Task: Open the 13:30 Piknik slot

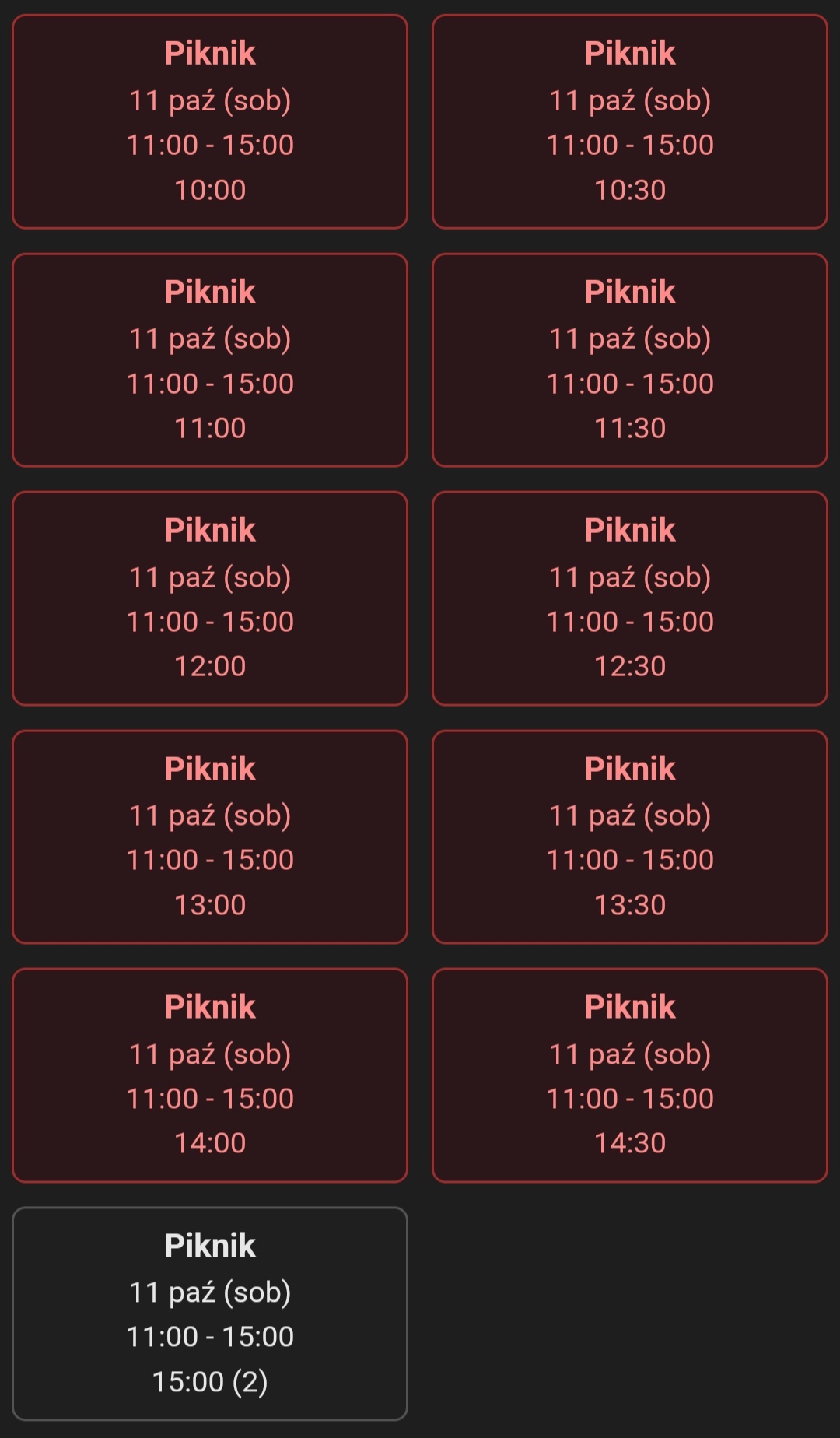Action: [630, 837]
